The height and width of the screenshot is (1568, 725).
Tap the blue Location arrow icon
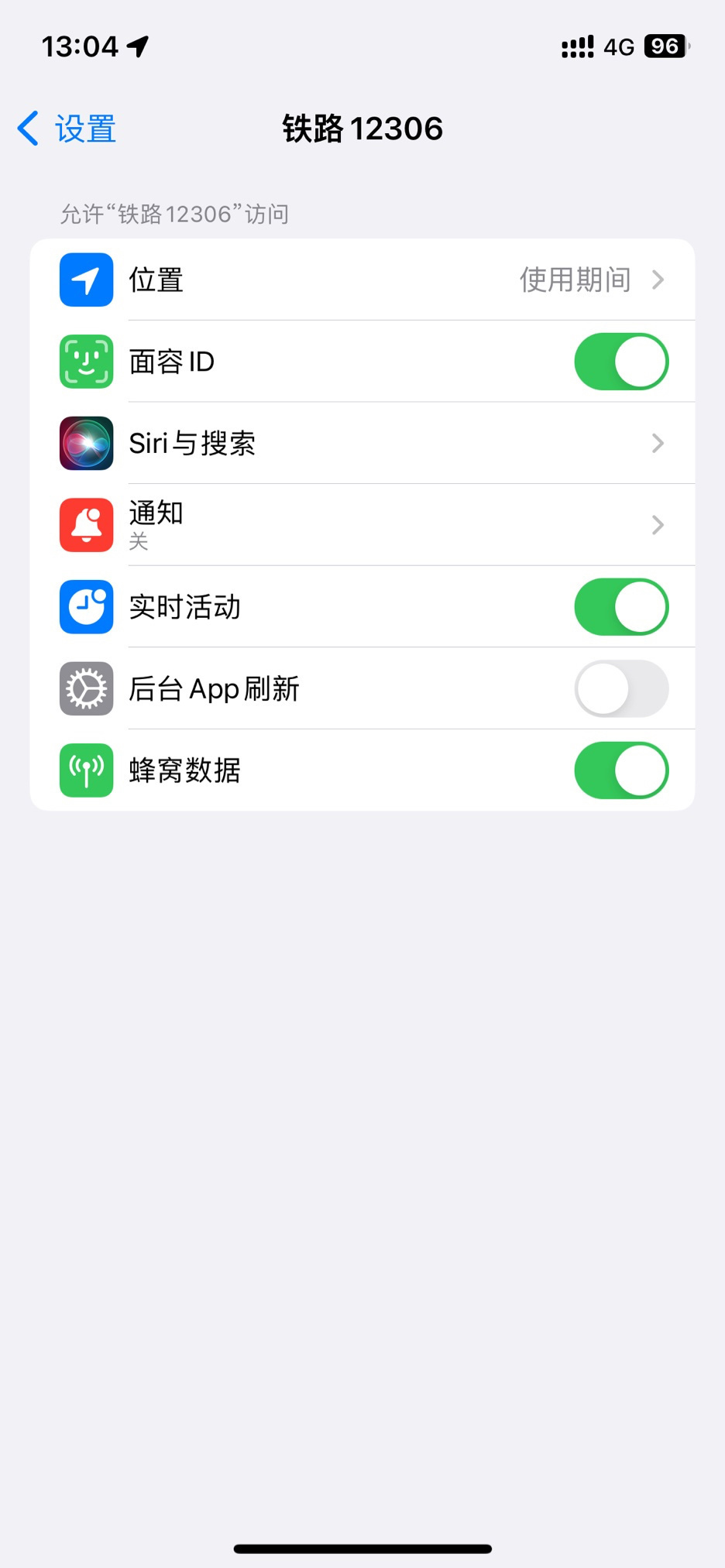click(86, 280)
